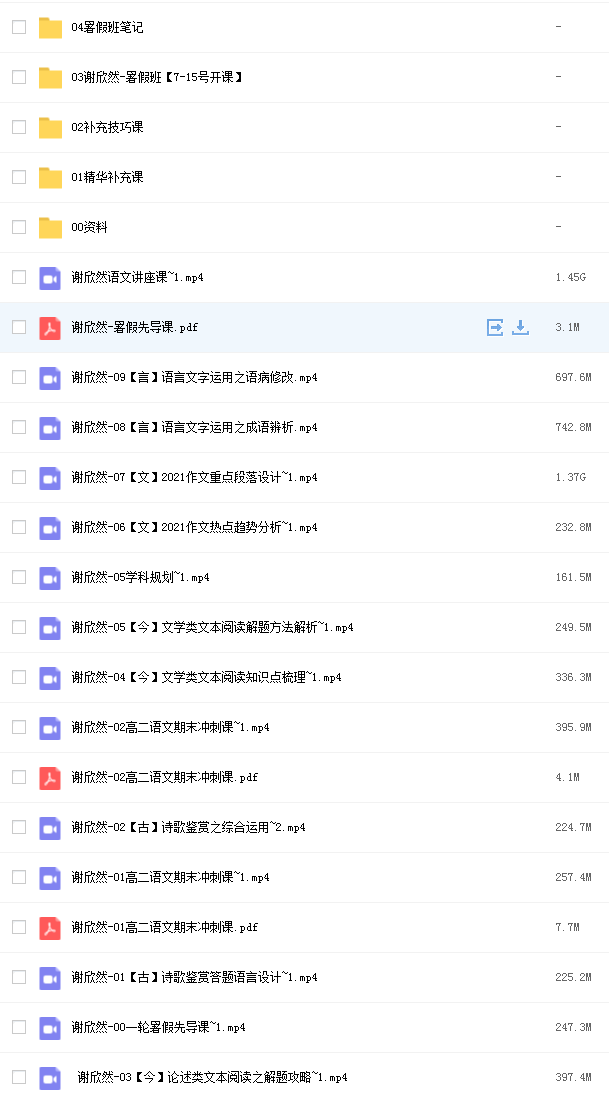The height and width of the screenshot is (1093, 609).
Task: Check the box next to 谢欣然-05学科规划~1.mp4
Action: tap(19, 577)
